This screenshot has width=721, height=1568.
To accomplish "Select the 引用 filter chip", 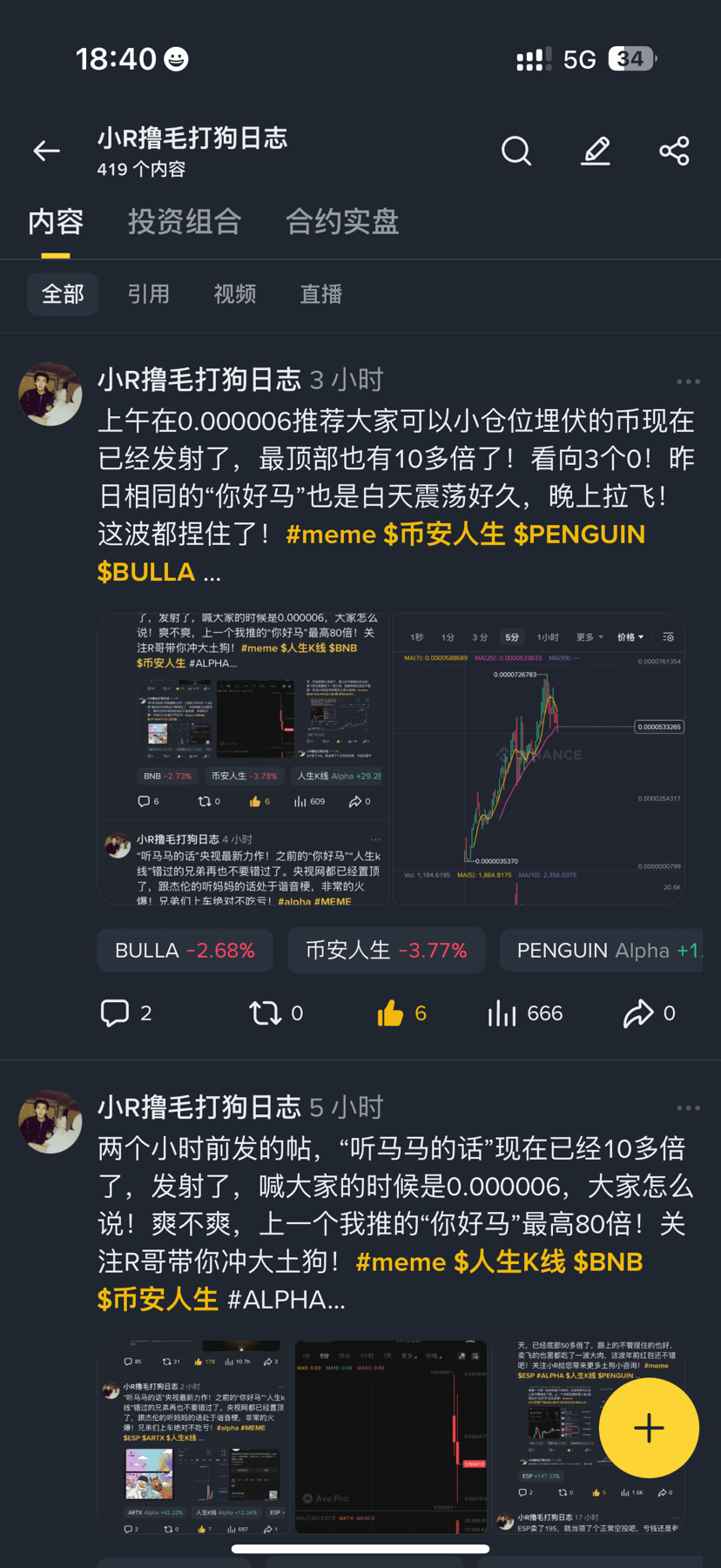I will coord(149,294).
